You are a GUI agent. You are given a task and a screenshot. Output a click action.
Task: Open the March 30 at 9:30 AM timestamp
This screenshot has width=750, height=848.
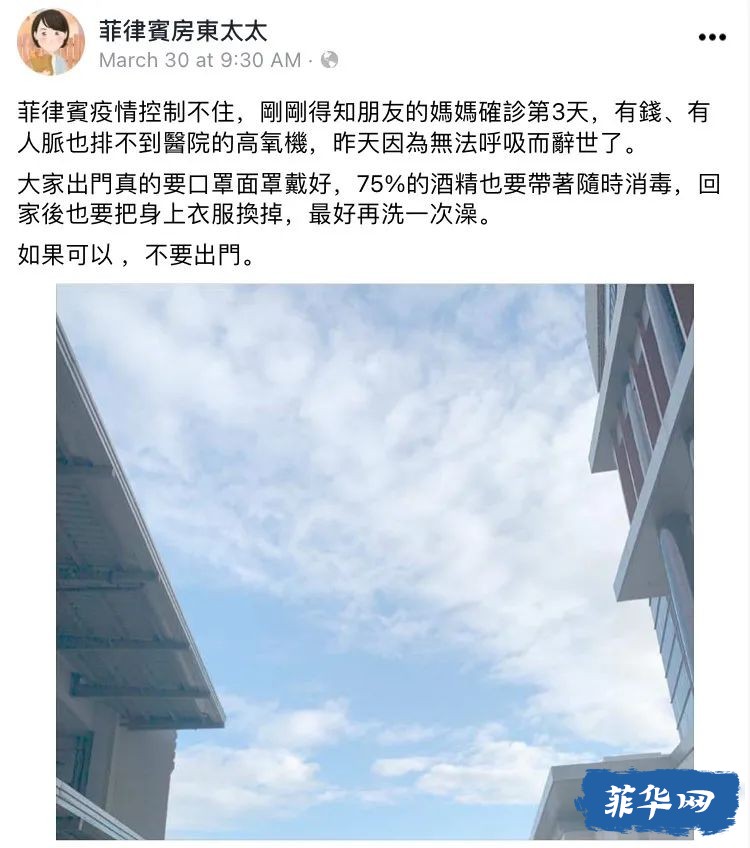[200, 60]
